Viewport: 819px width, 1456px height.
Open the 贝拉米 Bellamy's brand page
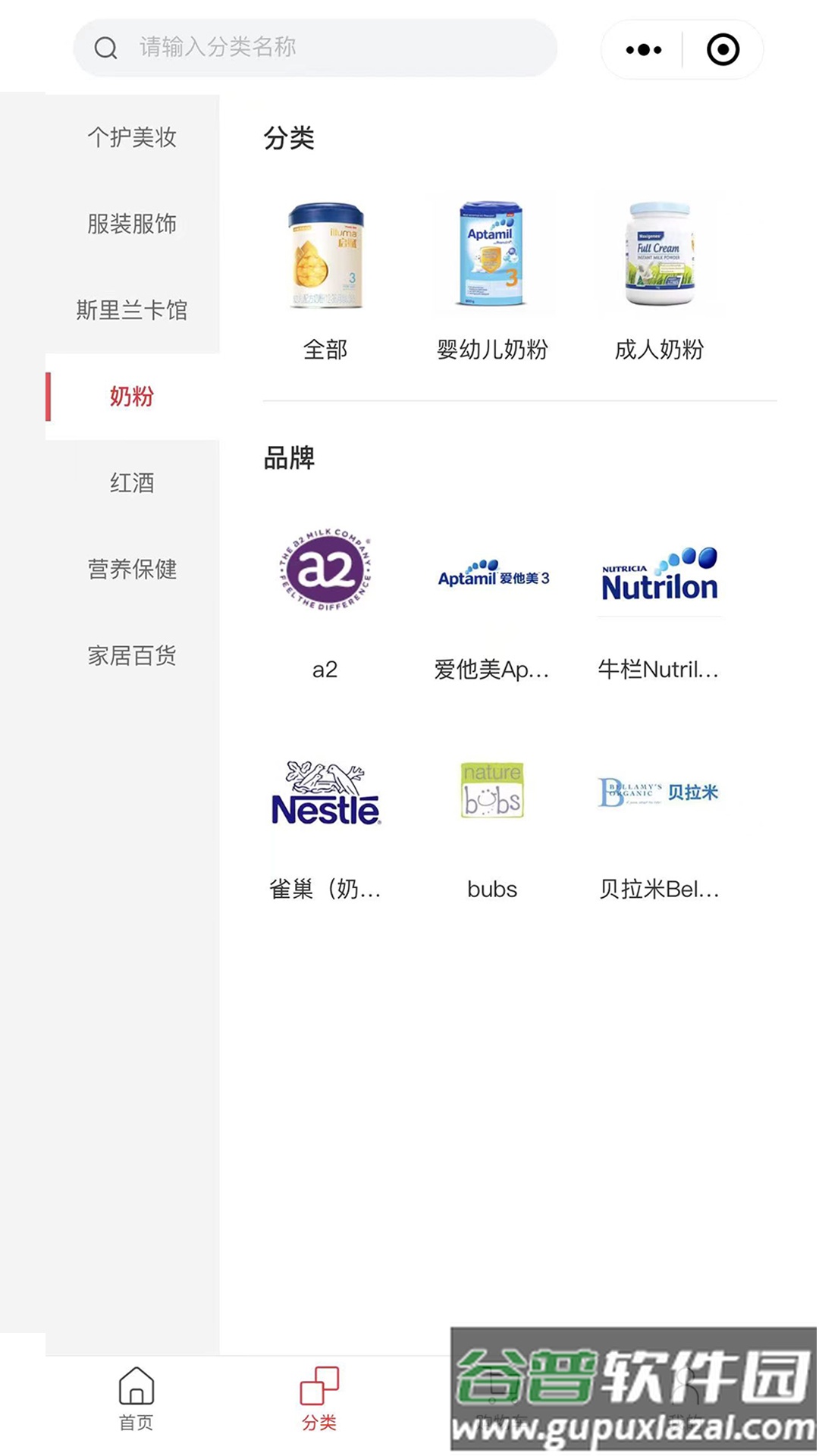658,792
